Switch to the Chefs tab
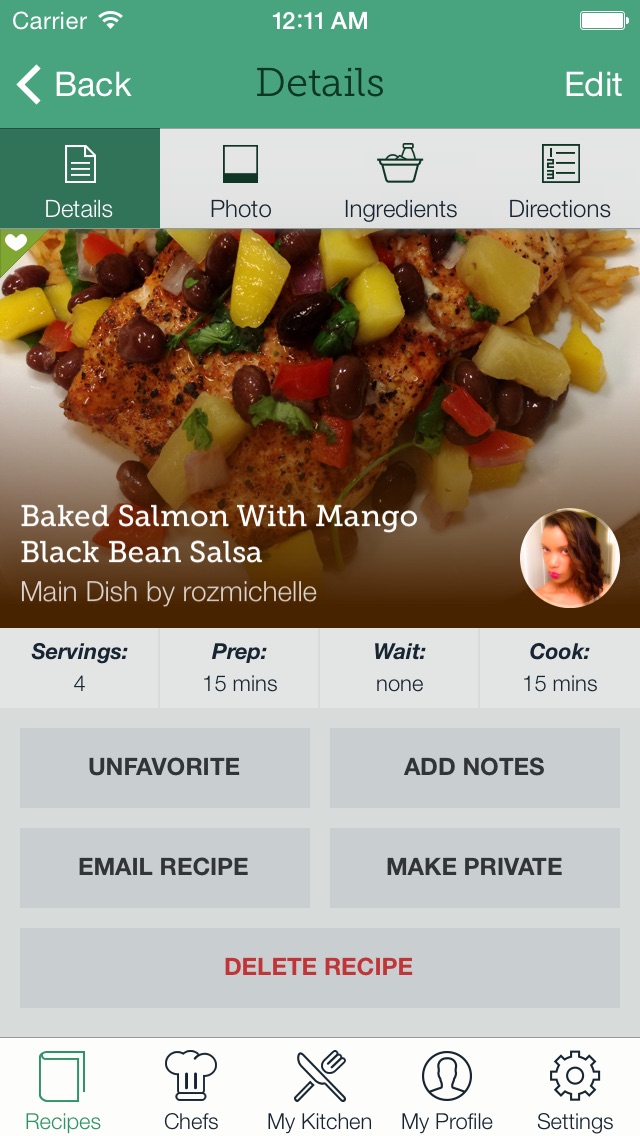Image resolution: width=640 pixels, height=1136 pixels. point(191,1089)
